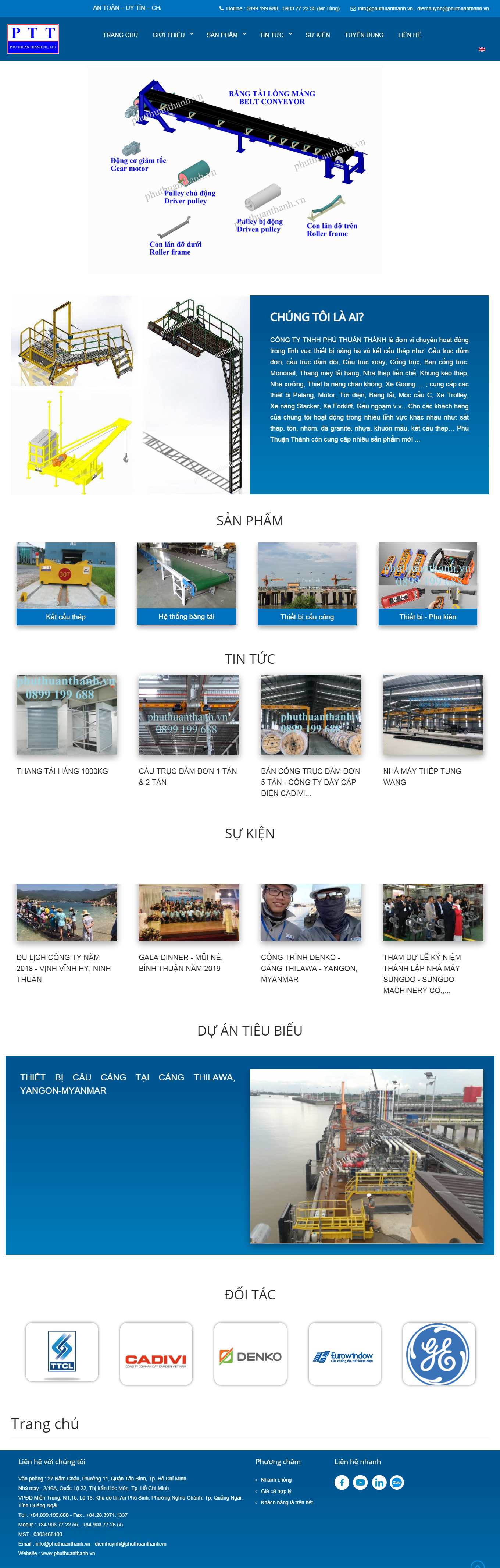Open the GALA DINNER - MŨI NÉ event
Image resolution: width=500 pixels, height=1568 pixels.
click(180, 962)
